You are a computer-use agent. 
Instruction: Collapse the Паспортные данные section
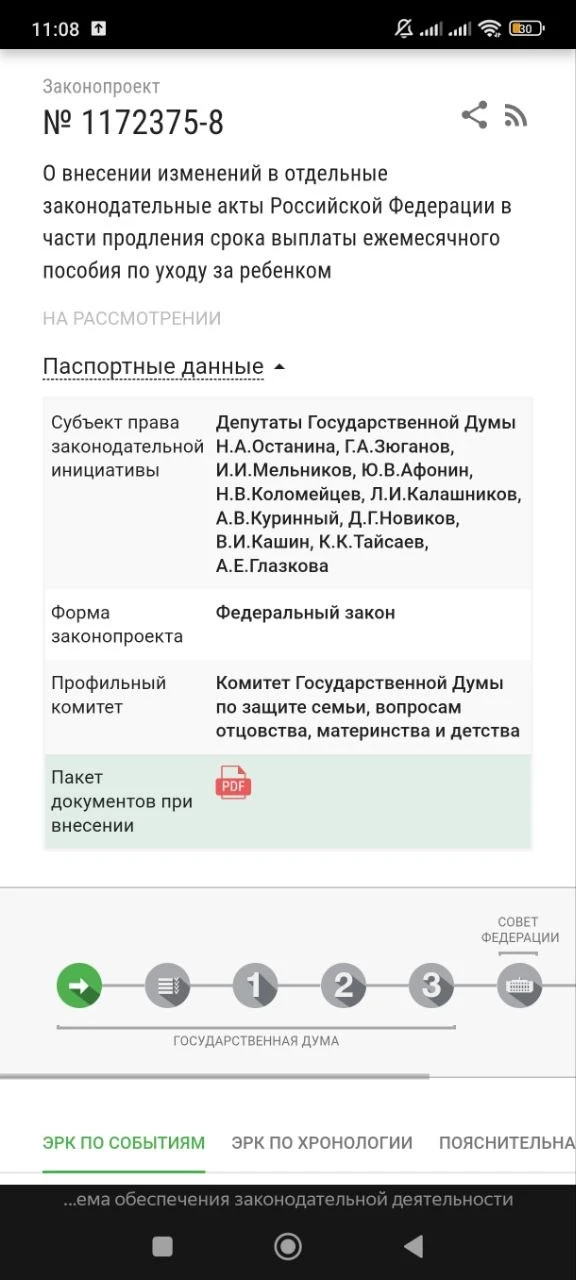165,367
